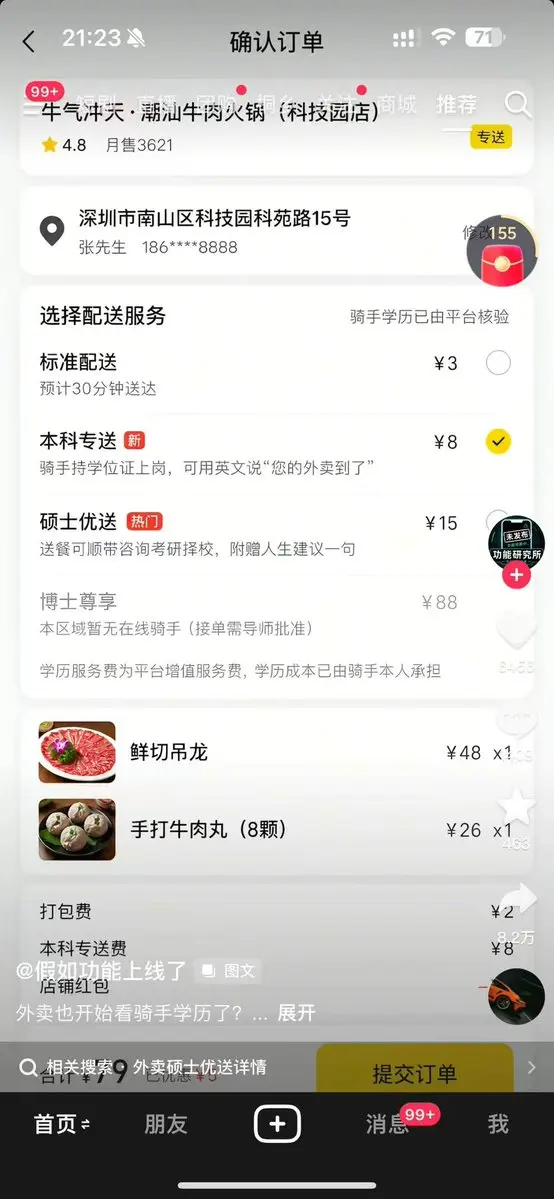Add this post to favorites with the star
The image size is (554, 1199).
pos(517,806)
